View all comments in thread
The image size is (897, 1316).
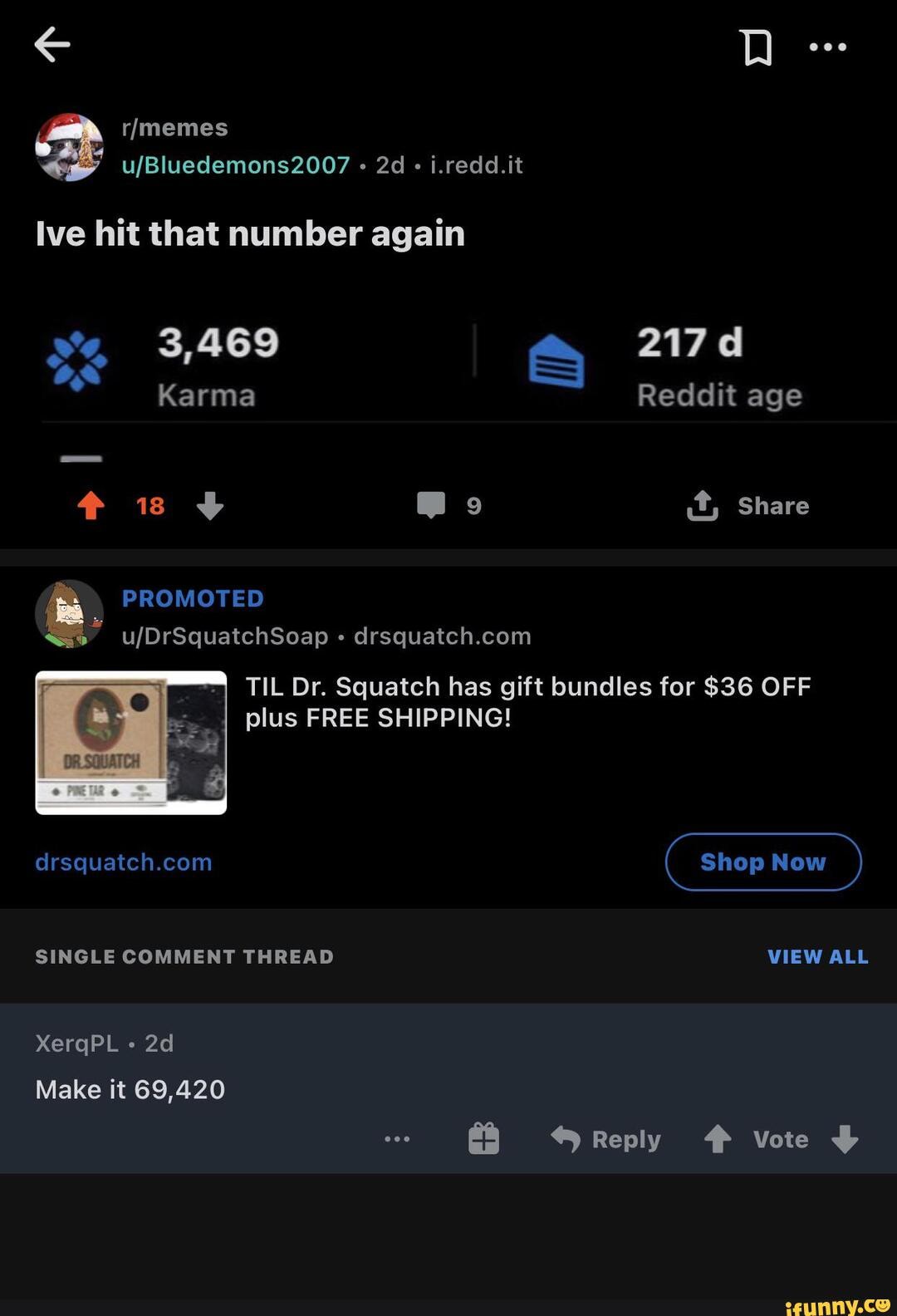click(x=817, y=957)
